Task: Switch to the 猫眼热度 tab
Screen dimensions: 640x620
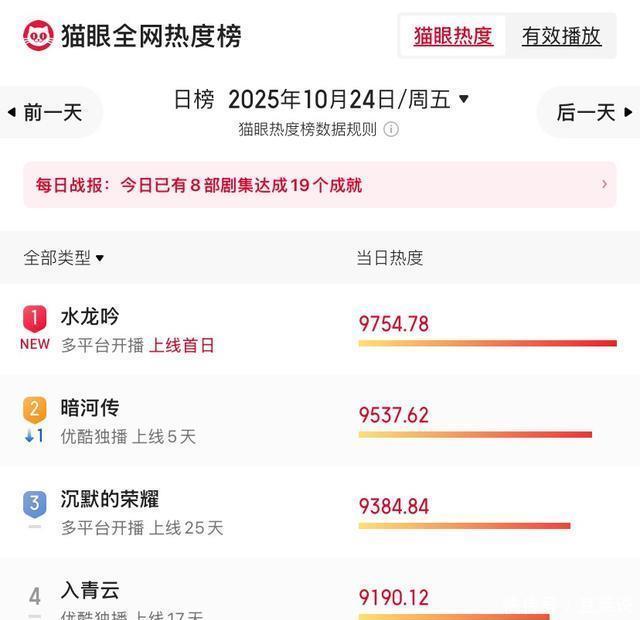Action: [453, 36]
